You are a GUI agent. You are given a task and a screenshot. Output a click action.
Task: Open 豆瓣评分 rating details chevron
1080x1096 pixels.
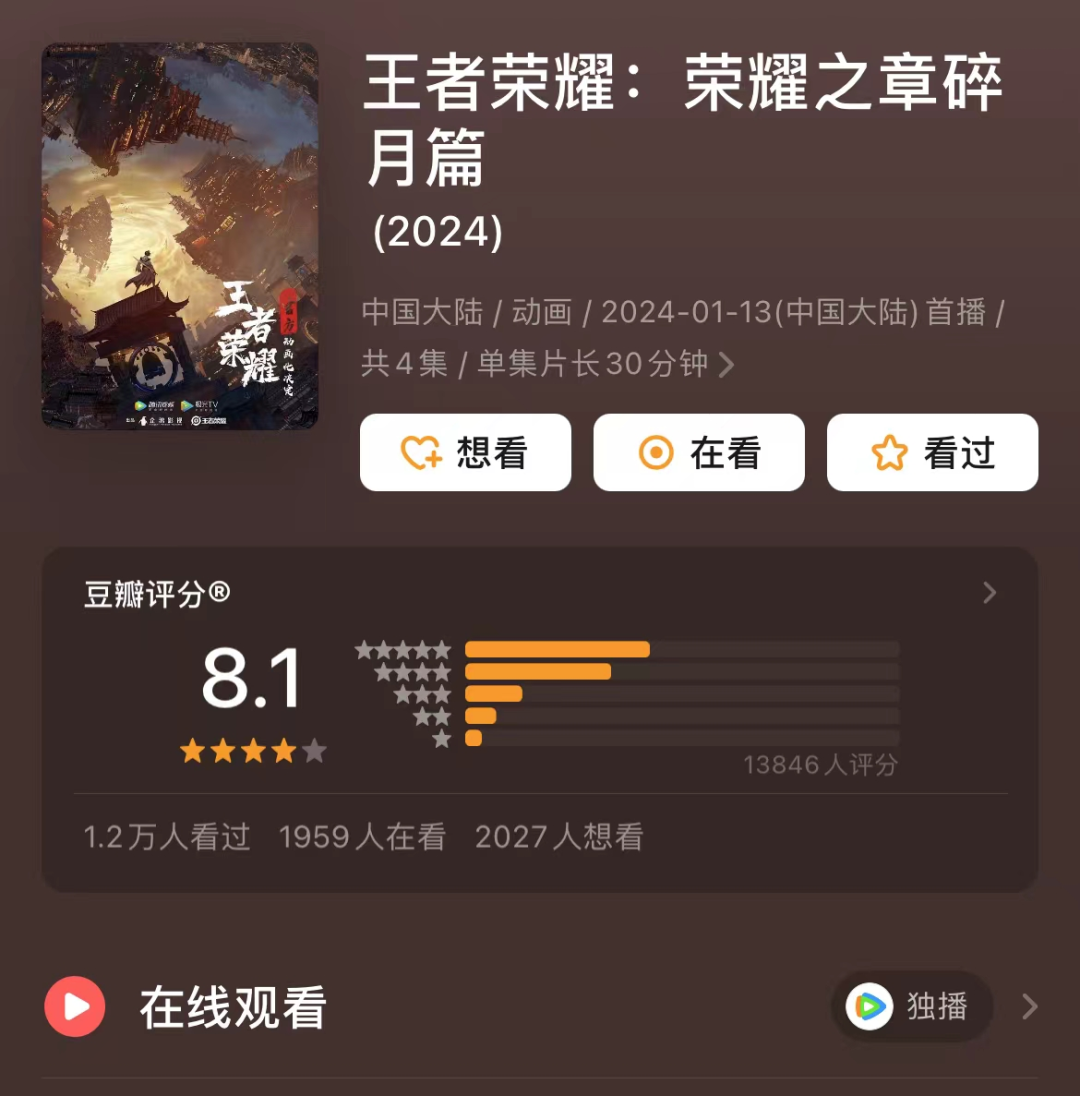tap(989, 593)
